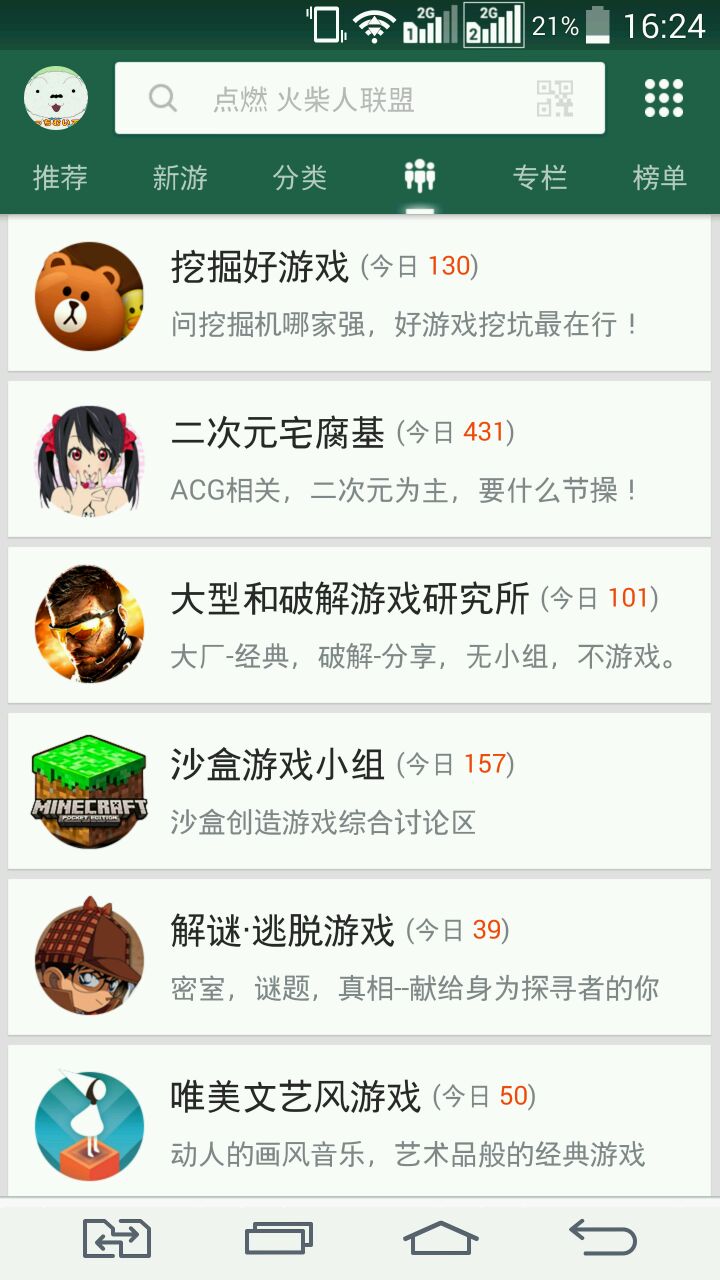Open the 挖掘好游戏 group

tap(360, 296)
